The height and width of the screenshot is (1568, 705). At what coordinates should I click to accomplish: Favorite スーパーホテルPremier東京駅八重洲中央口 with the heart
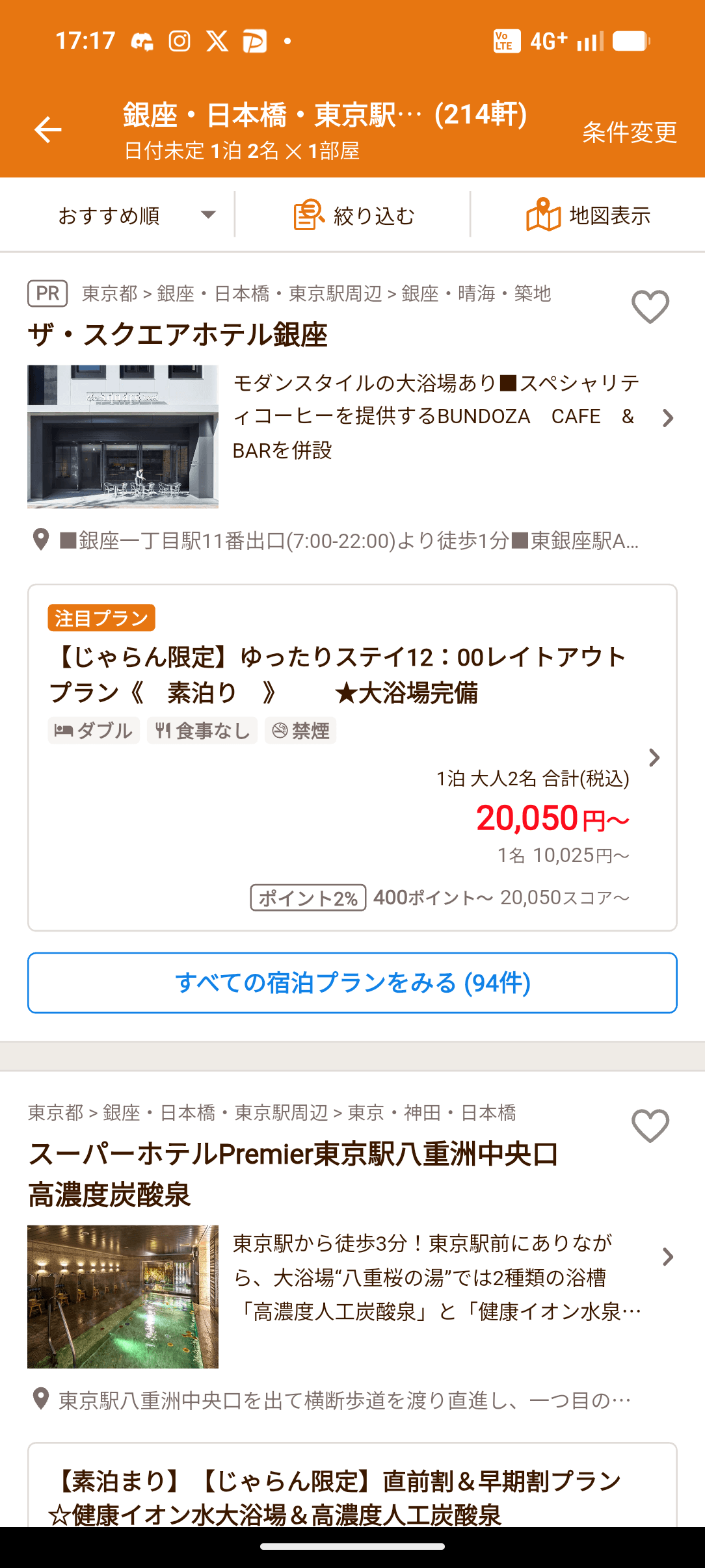coord(650,1126)
